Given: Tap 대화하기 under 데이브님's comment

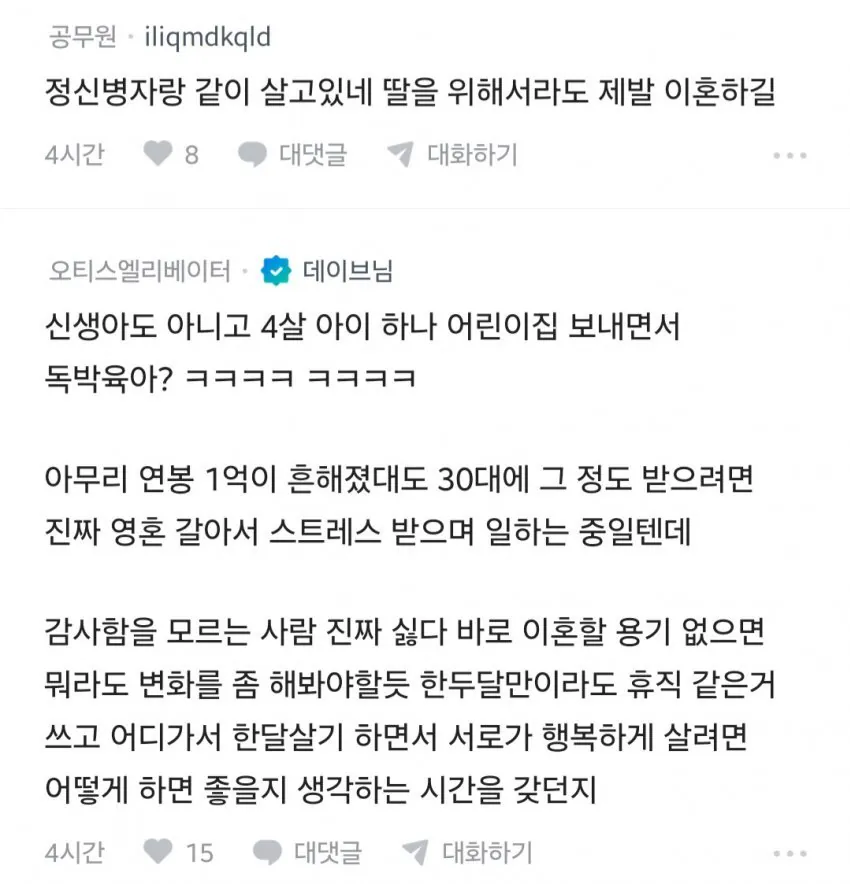Looking at the screenshot, I should tap(466, 852).
